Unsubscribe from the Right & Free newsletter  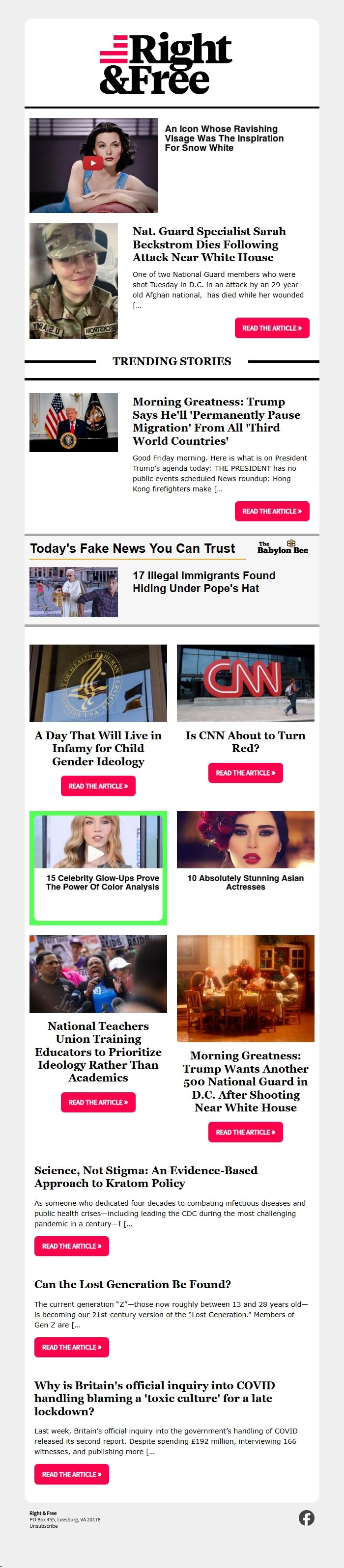[x=43, y=1525]
